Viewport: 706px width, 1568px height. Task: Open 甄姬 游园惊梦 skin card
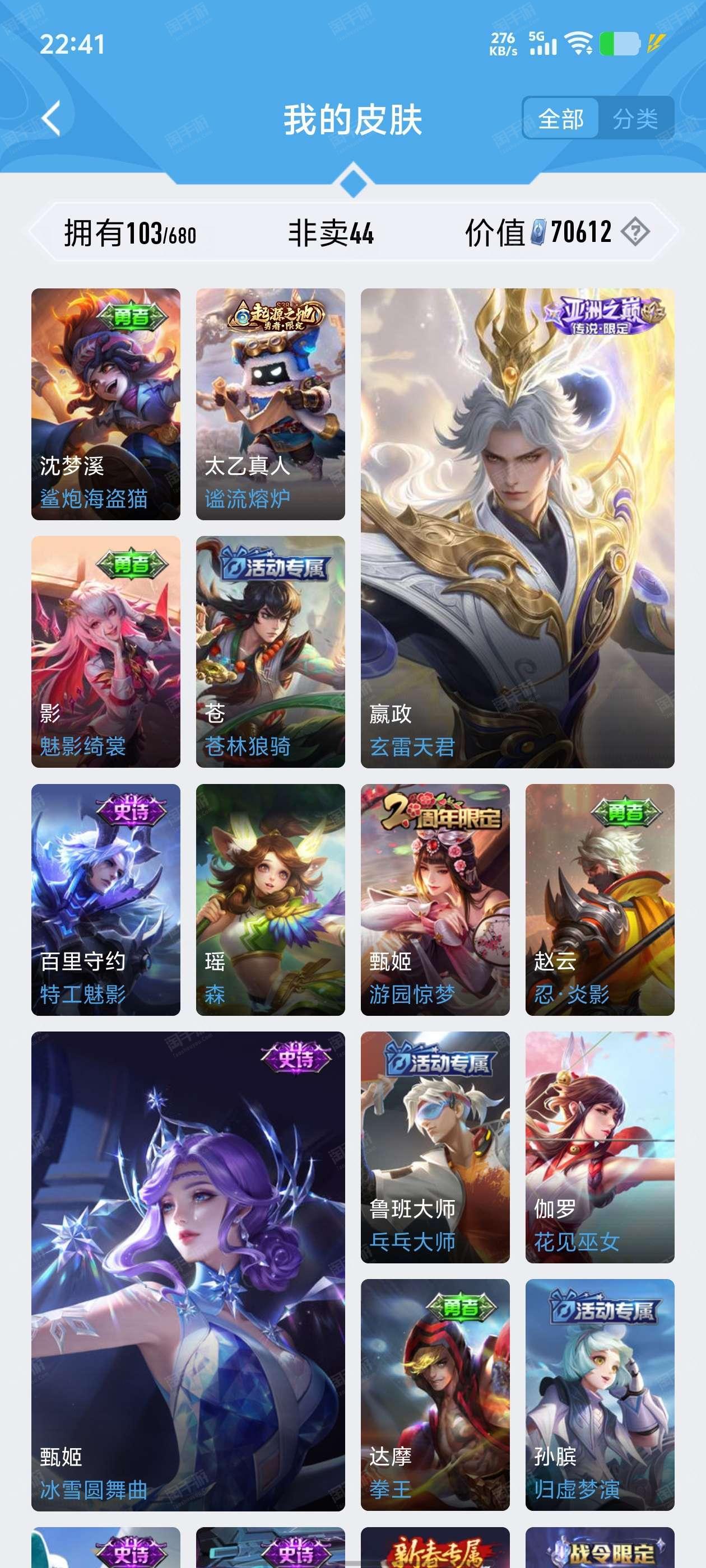pyautogui.click(x=435, y=900)
